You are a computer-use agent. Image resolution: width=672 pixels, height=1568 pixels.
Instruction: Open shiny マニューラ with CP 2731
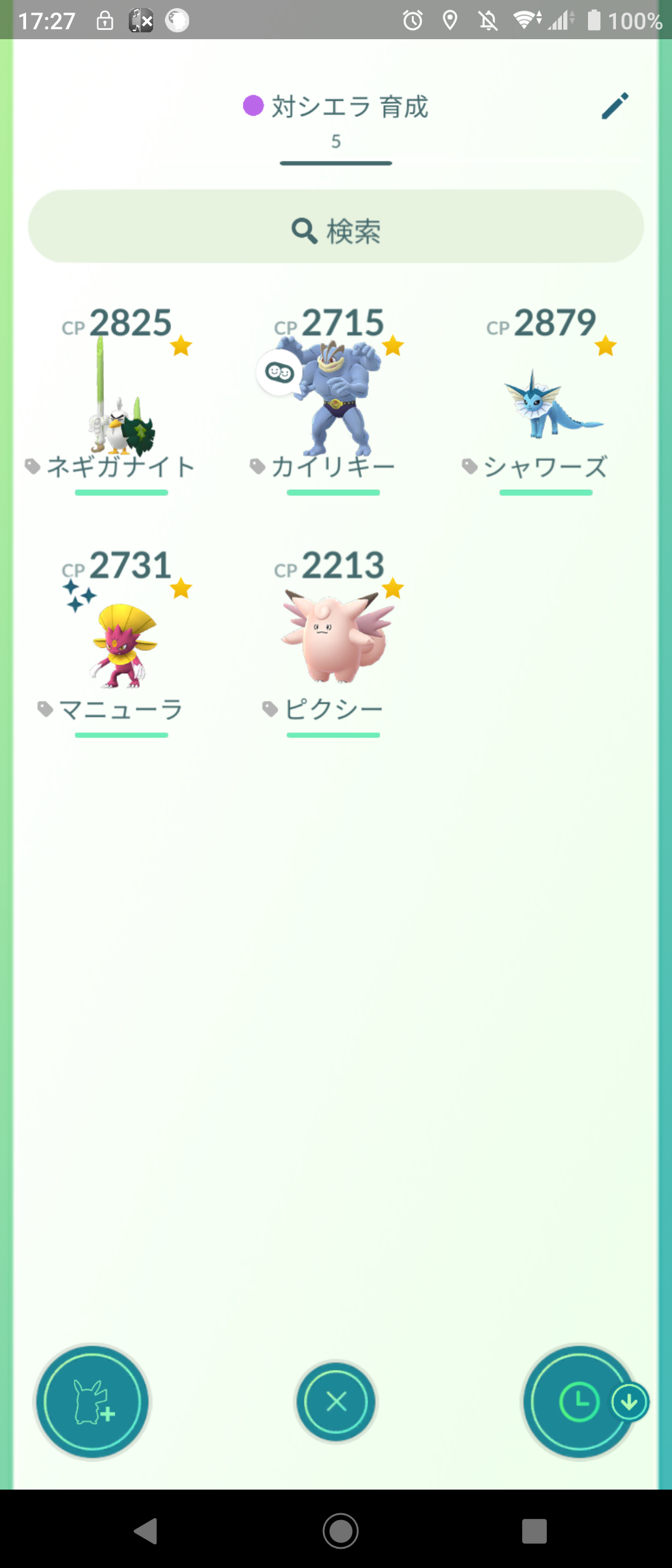point(121,641)
